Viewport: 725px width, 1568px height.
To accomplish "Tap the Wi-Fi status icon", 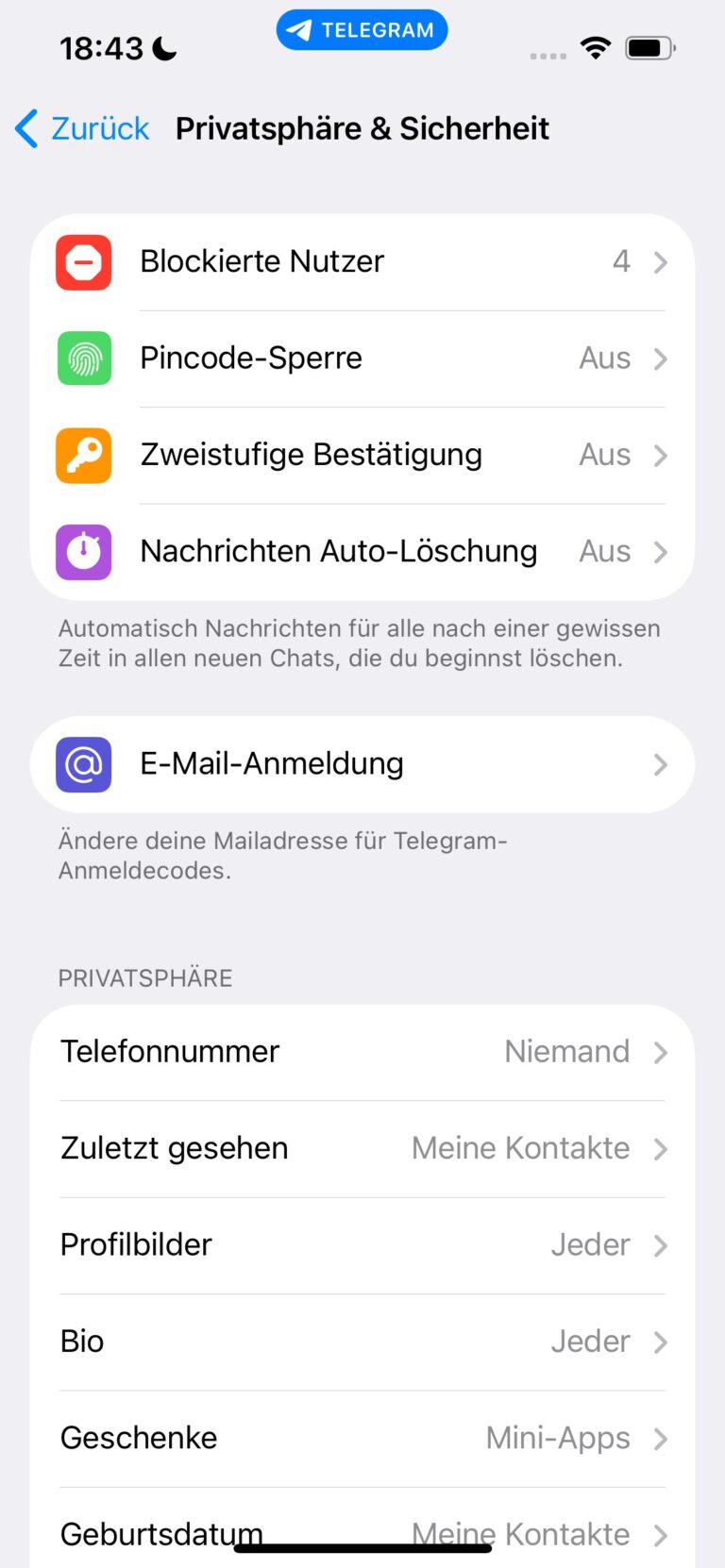I will coord(596,48).
